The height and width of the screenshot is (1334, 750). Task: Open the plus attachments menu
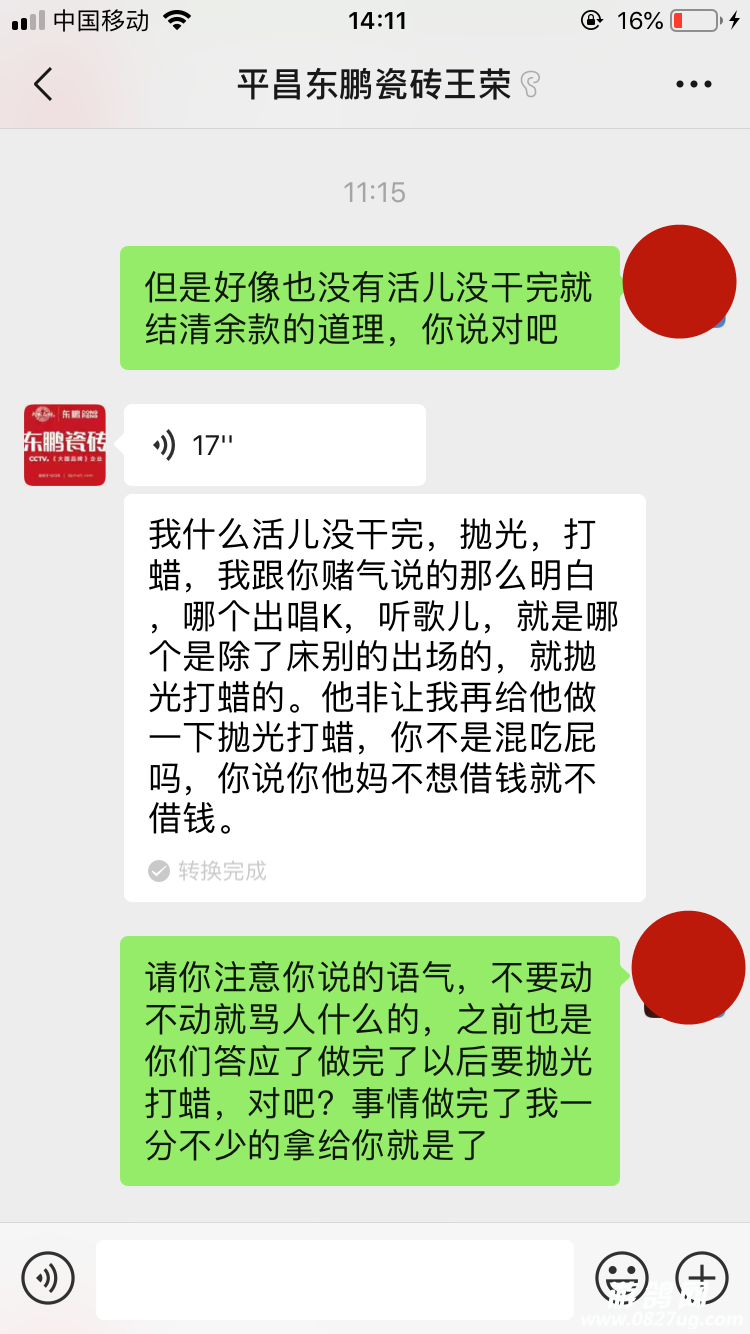click(702, 1278)
